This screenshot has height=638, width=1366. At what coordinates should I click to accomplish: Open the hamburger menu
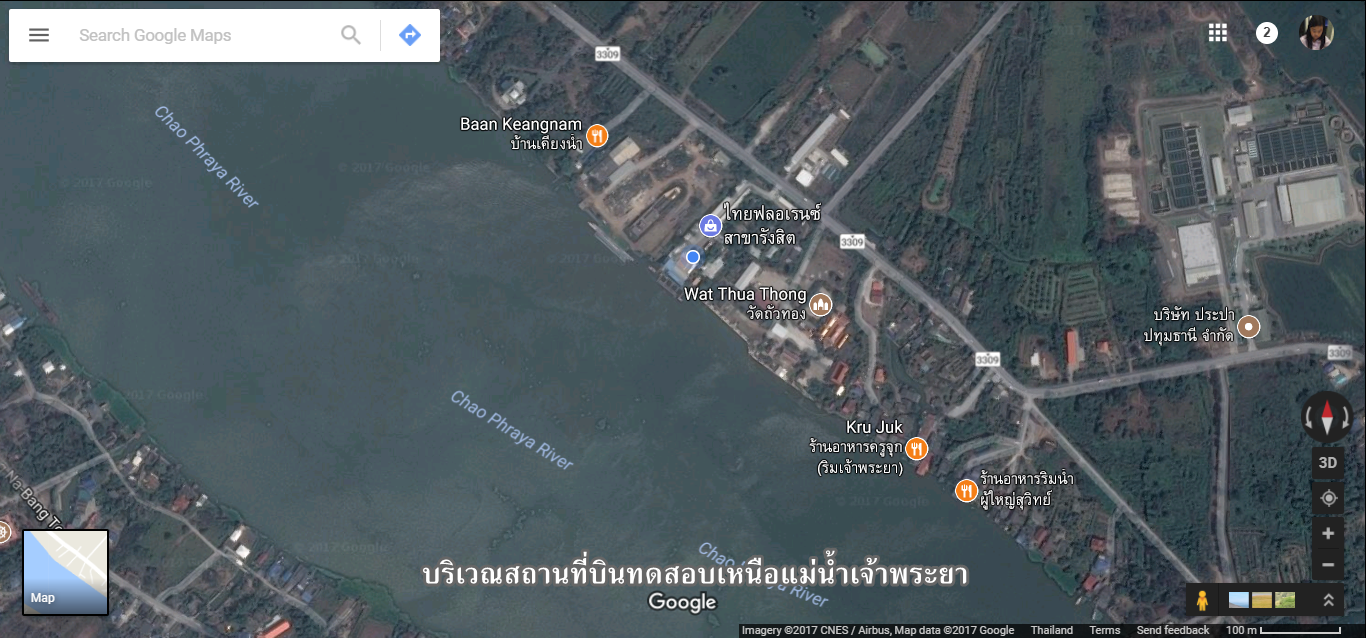click(x=39, y=35)
